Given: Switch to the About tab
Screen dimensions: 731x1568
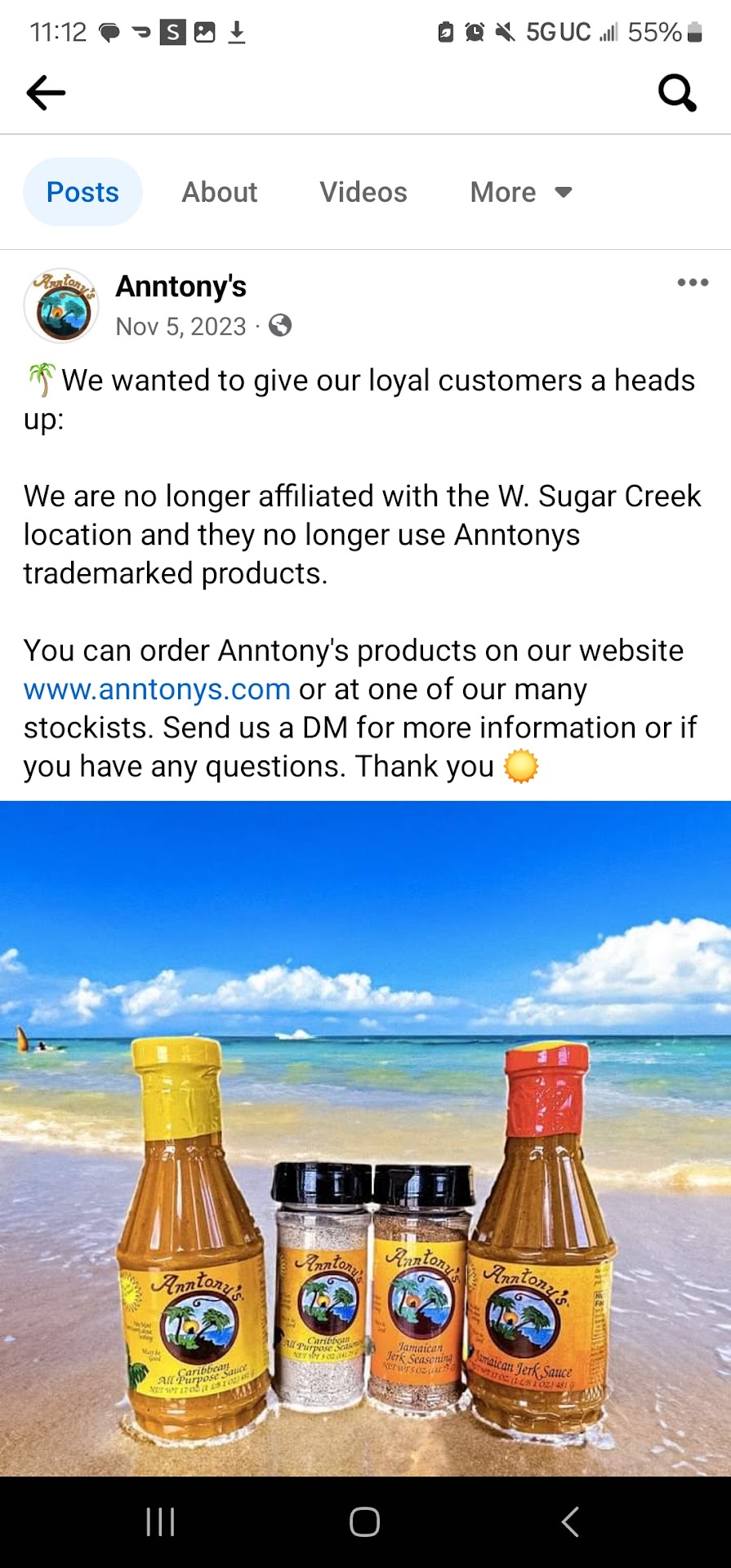Looking at the screenshot, I should pyautogui.click(x=219, y=192).
